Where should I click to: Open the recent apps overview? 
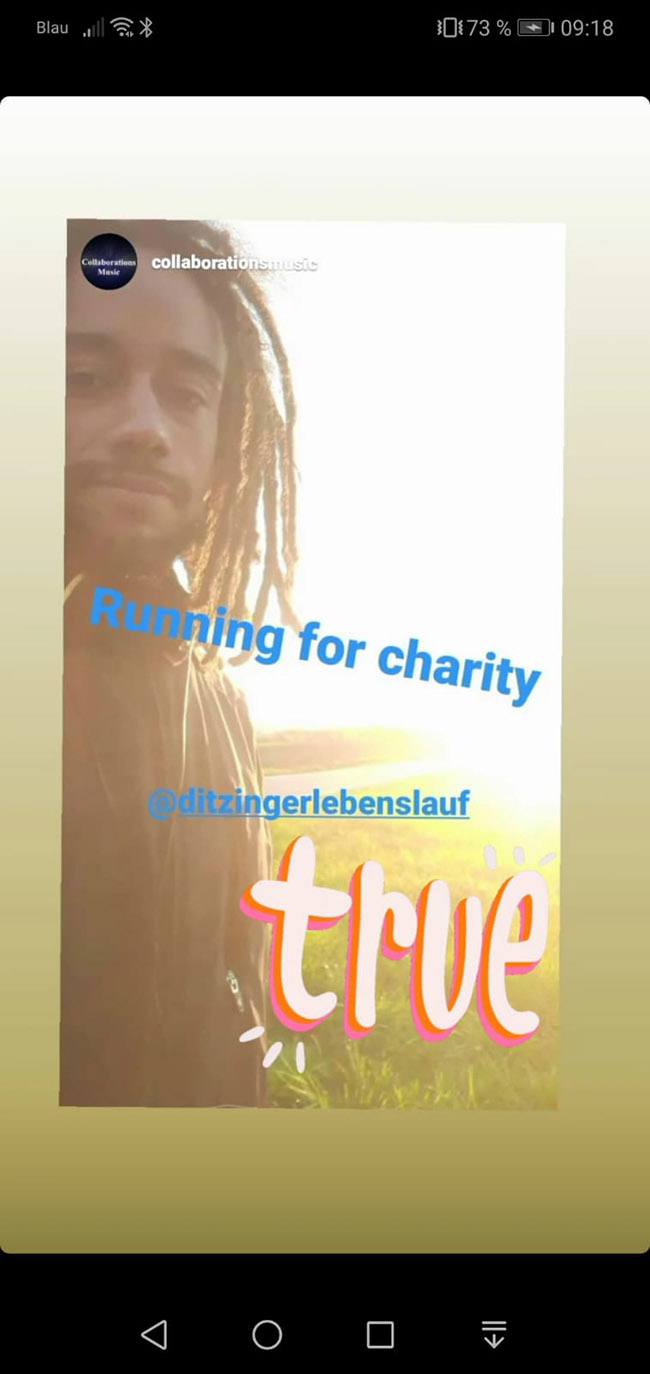point(380,1334)
